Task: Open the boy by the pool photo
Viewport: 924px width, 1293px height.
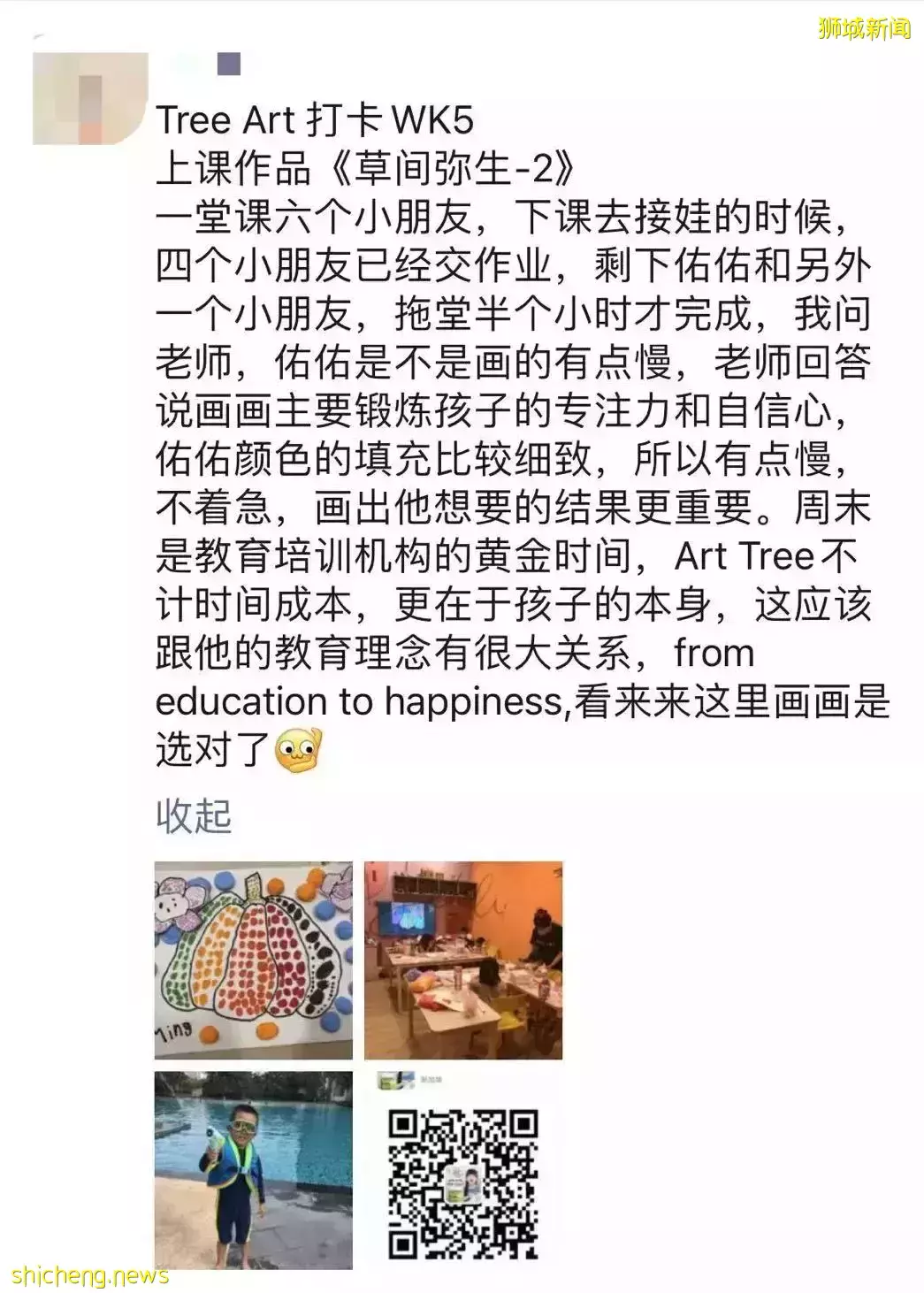Action: click(253, 1169)
